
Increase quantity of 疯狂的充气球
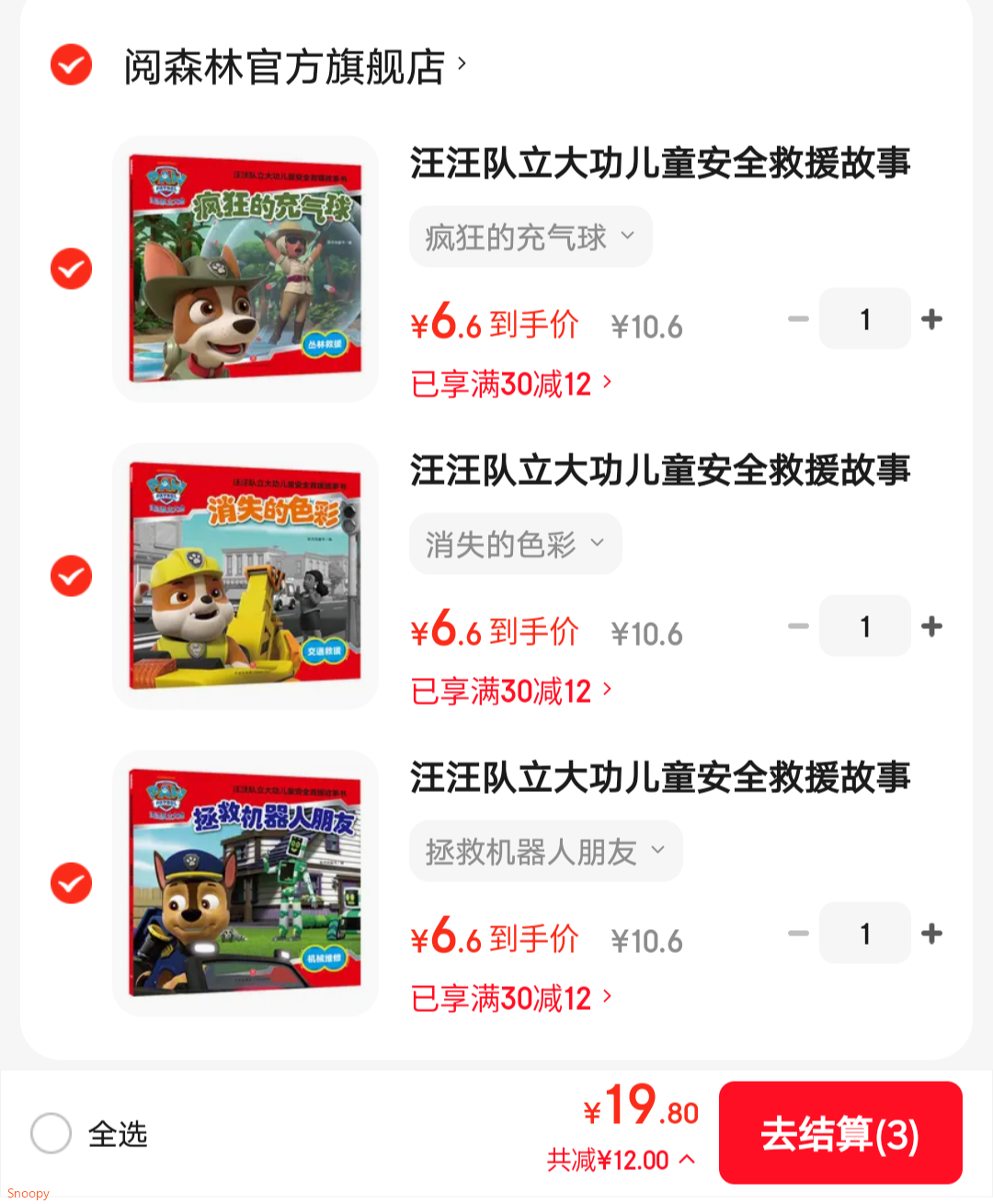click(931, 319)
